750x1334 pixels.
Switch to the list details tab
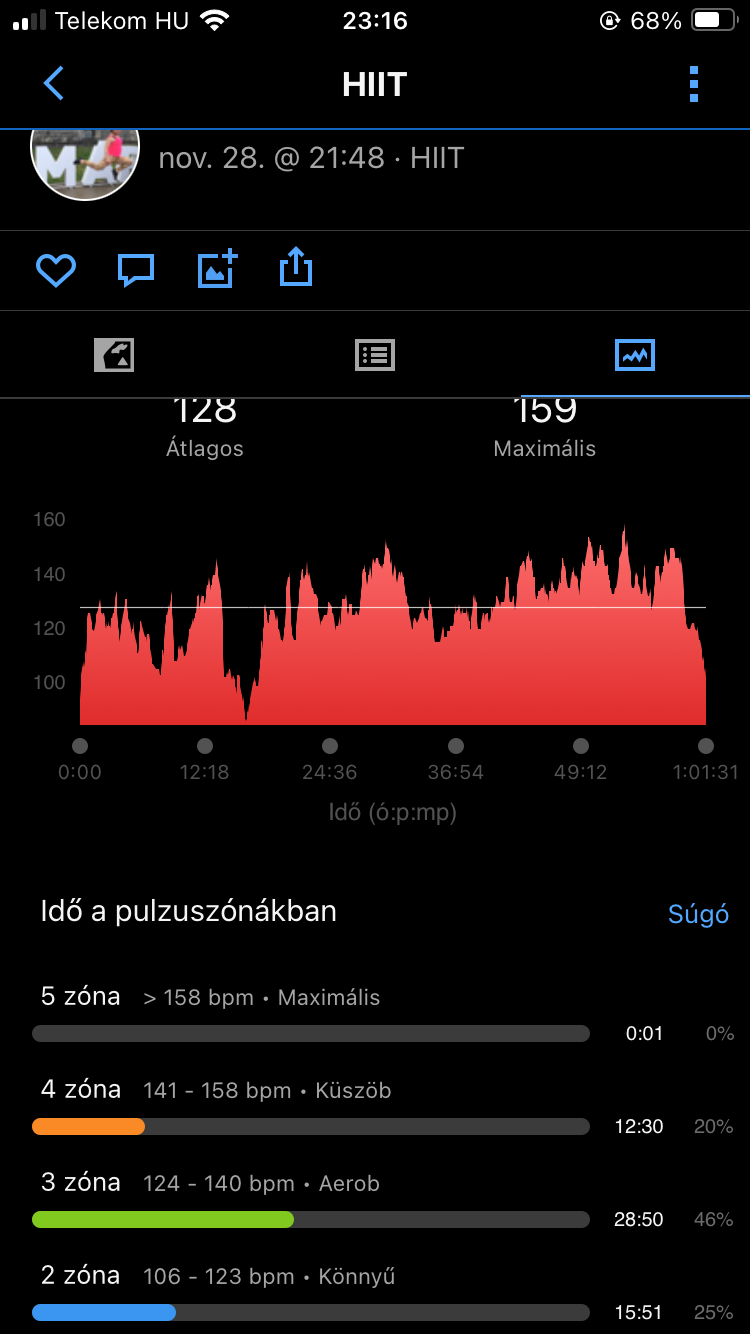click(x=375, y=355)
